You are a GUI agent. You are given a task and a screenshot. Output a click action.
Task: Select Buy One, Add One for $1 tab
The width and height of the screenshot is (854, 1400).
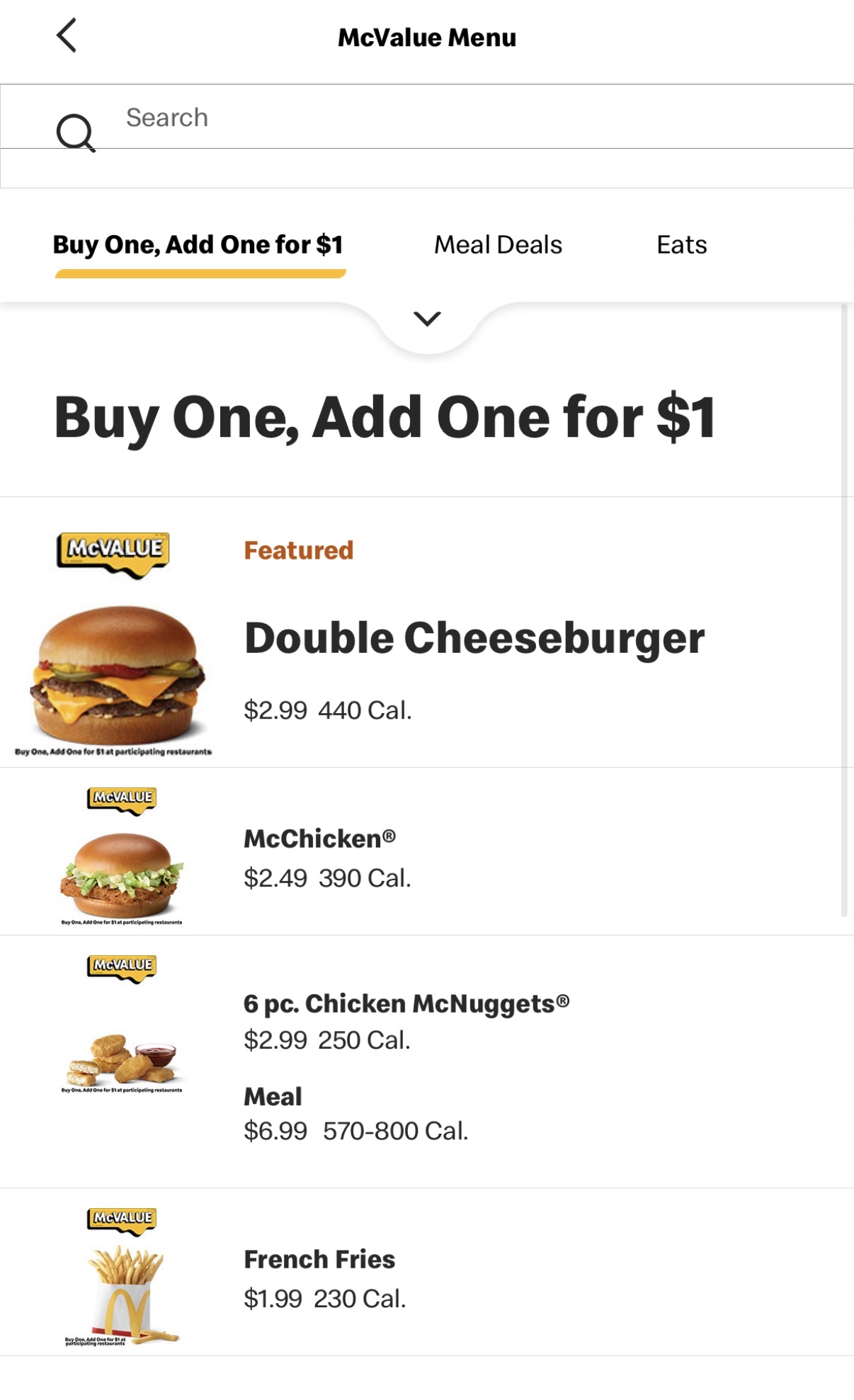(x=198, y=245)
